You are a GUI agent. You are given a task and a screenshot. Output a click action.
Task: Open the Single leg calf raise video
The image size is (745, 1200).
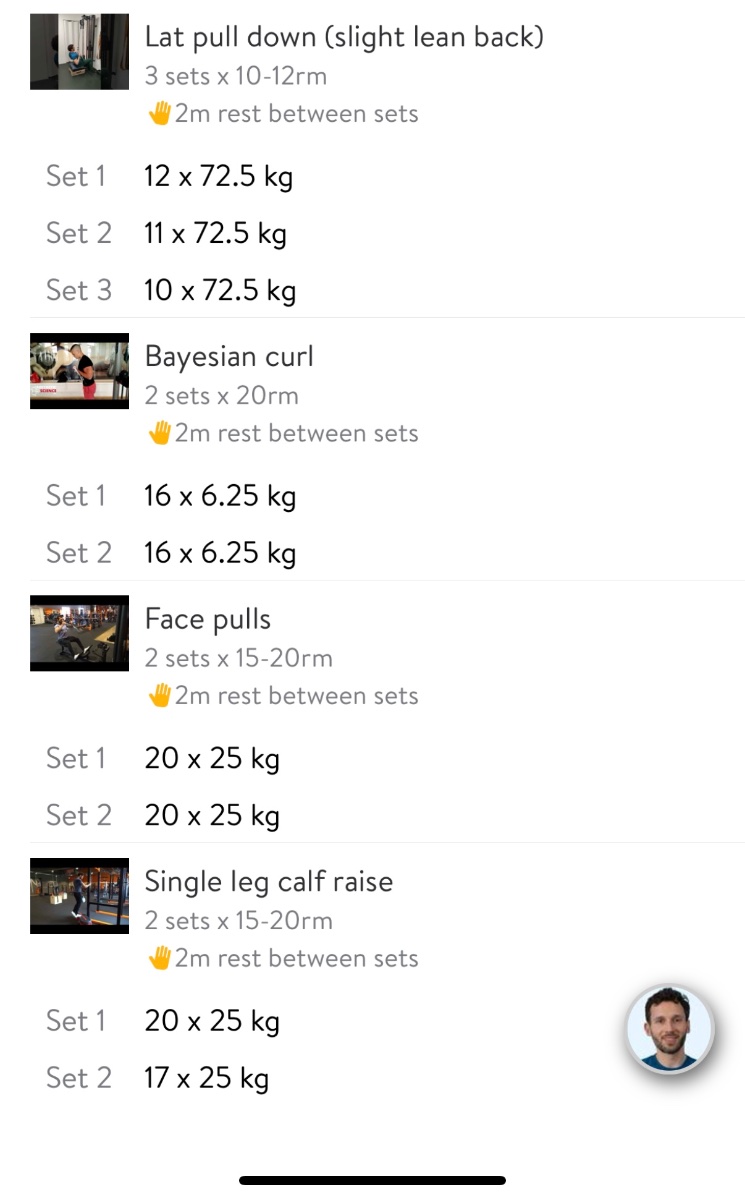(79, 895)
